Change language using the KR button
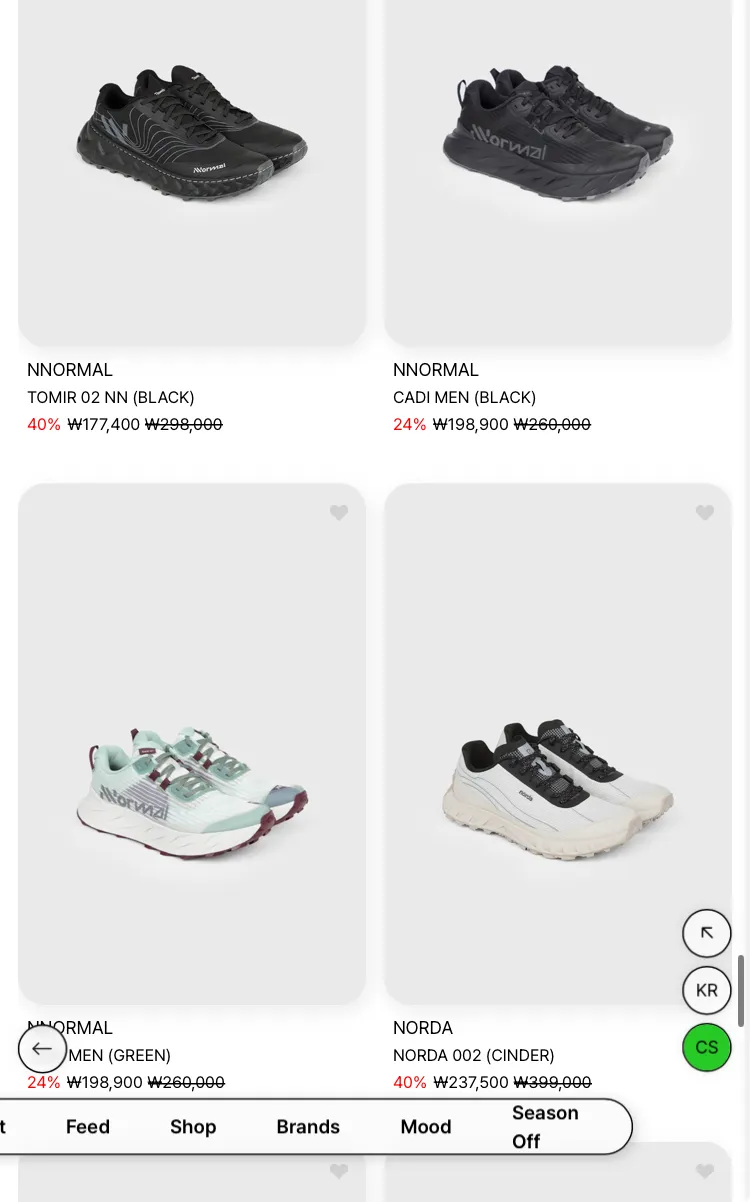The image size is (750, 1202). [x=707, y=991]
